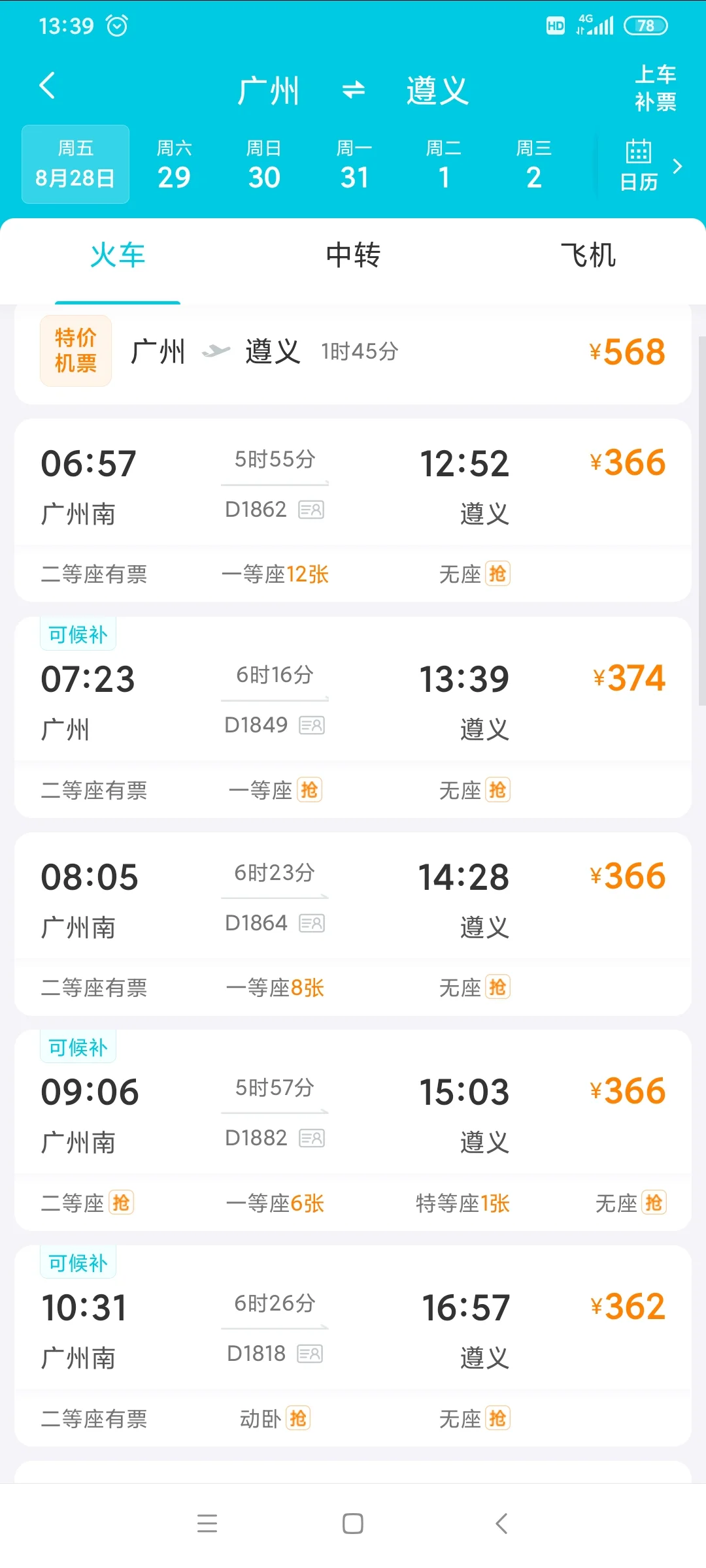Tap the 抢 badge for 无座 on D1862
706x1568 pixels.
497,574
